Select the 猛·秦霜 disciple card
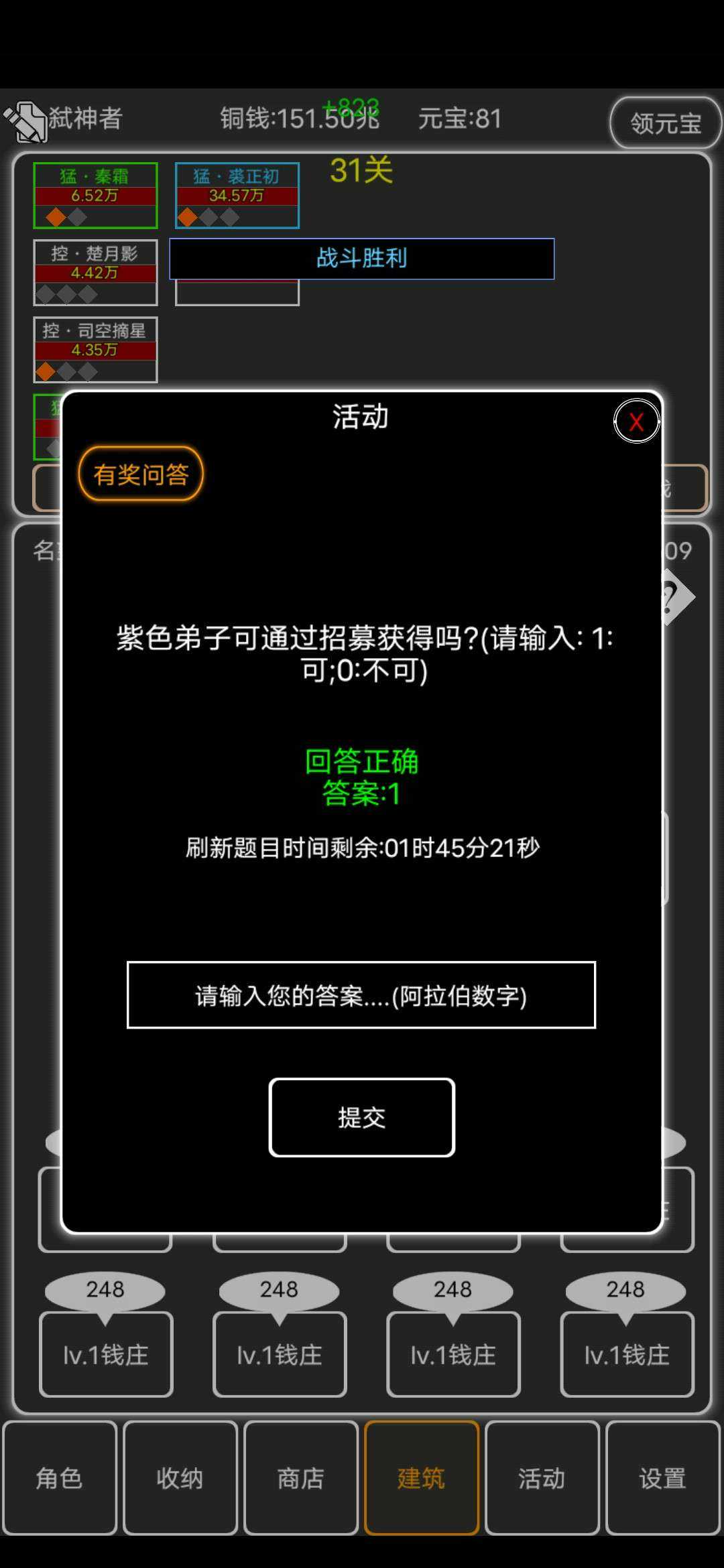This screenshot has width=724, height=1568. click(96, 196)
